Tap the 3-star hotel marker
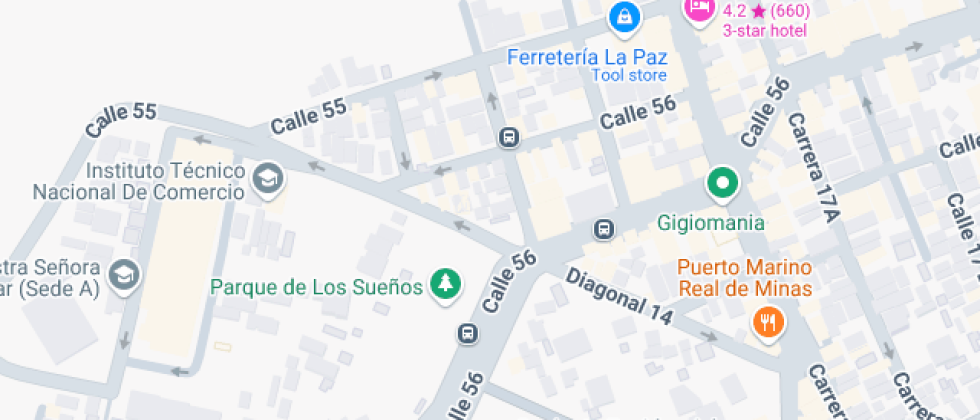 [699, 8]
